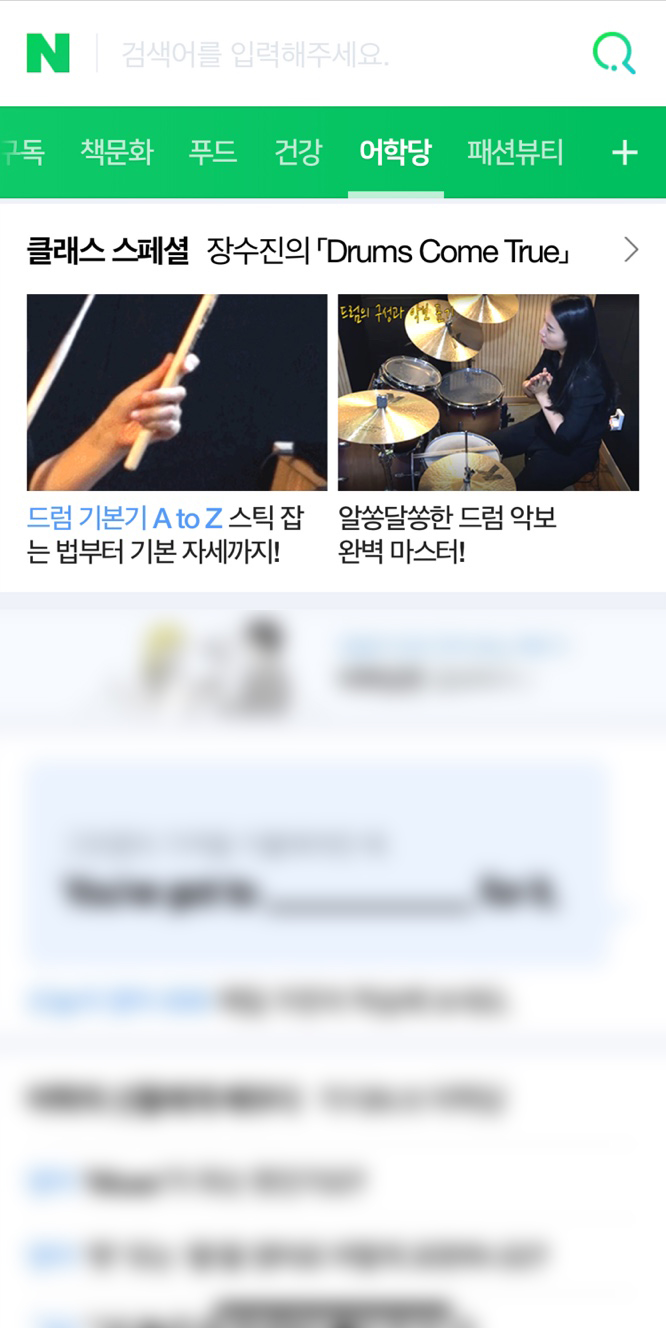The width and height of the screenshot is (666, 1328).
Task: Add a category with the plus icon
Action: (x=624, y=153)
